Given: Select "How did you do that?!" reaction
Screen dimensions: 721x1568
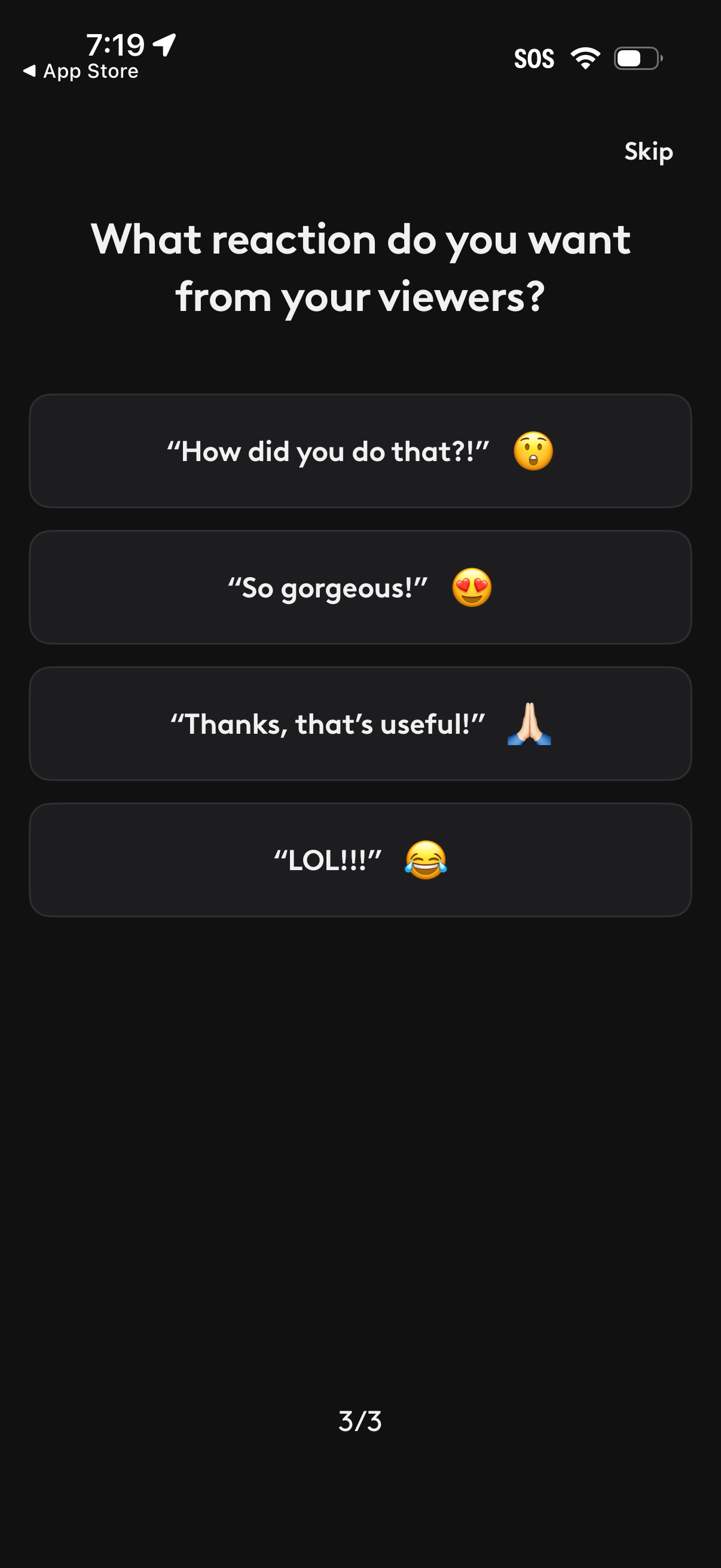Looking at the screenshot, I should click(360, 451).
